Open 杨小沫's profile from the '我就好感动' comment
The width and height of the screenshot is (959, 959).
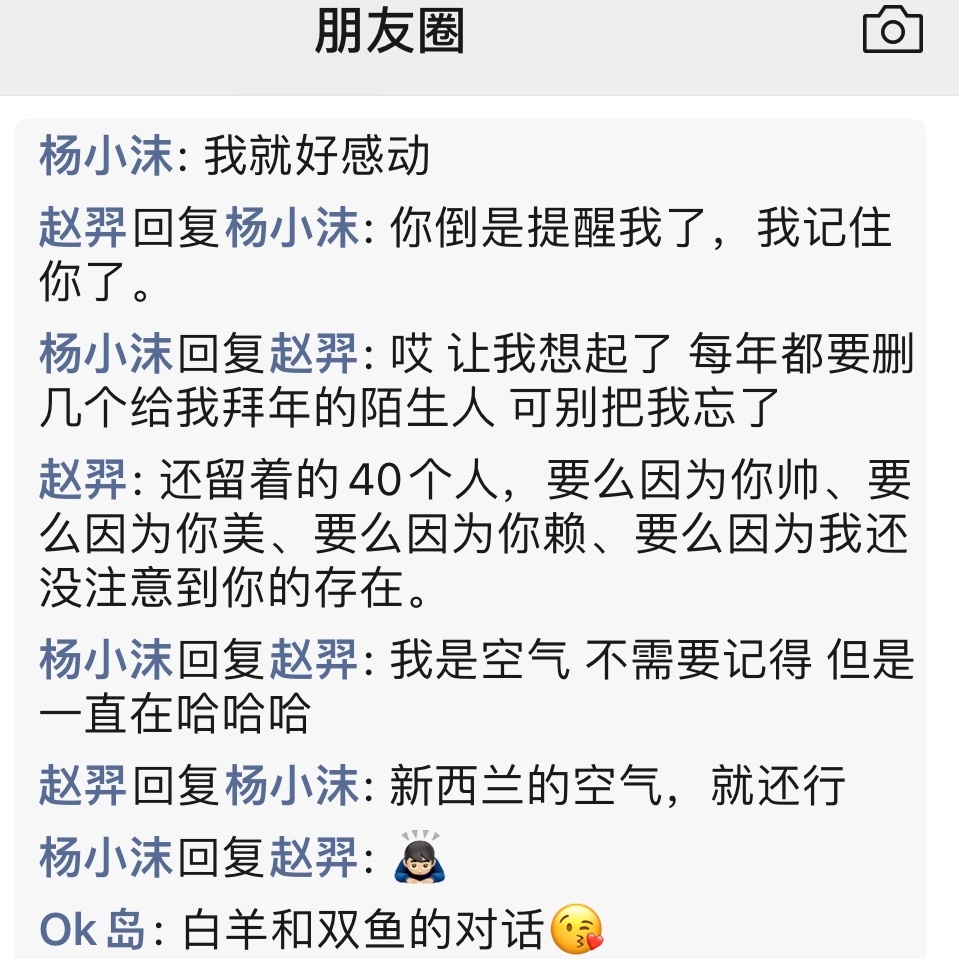[106, 157]
